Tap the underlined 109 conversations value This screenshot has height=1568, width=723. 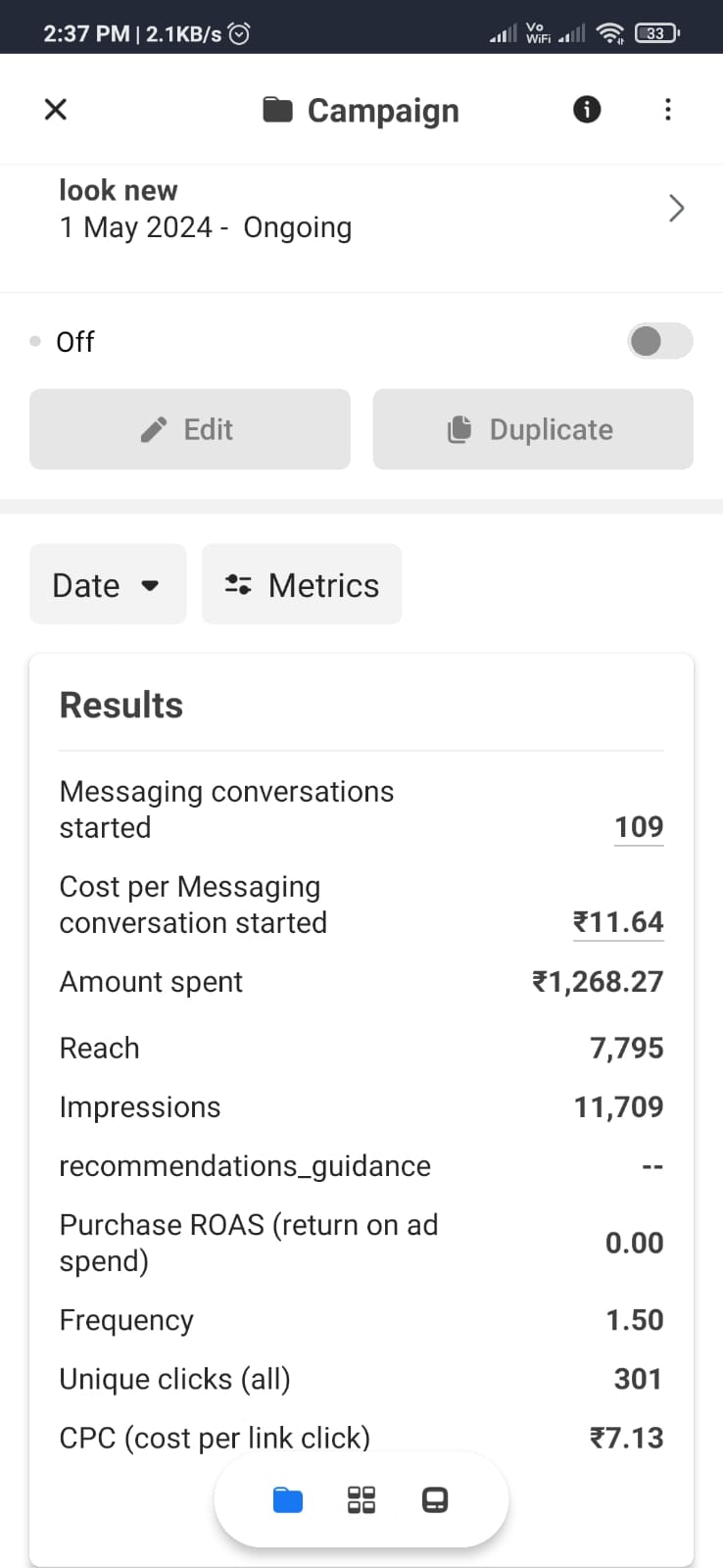click(639, 827)
